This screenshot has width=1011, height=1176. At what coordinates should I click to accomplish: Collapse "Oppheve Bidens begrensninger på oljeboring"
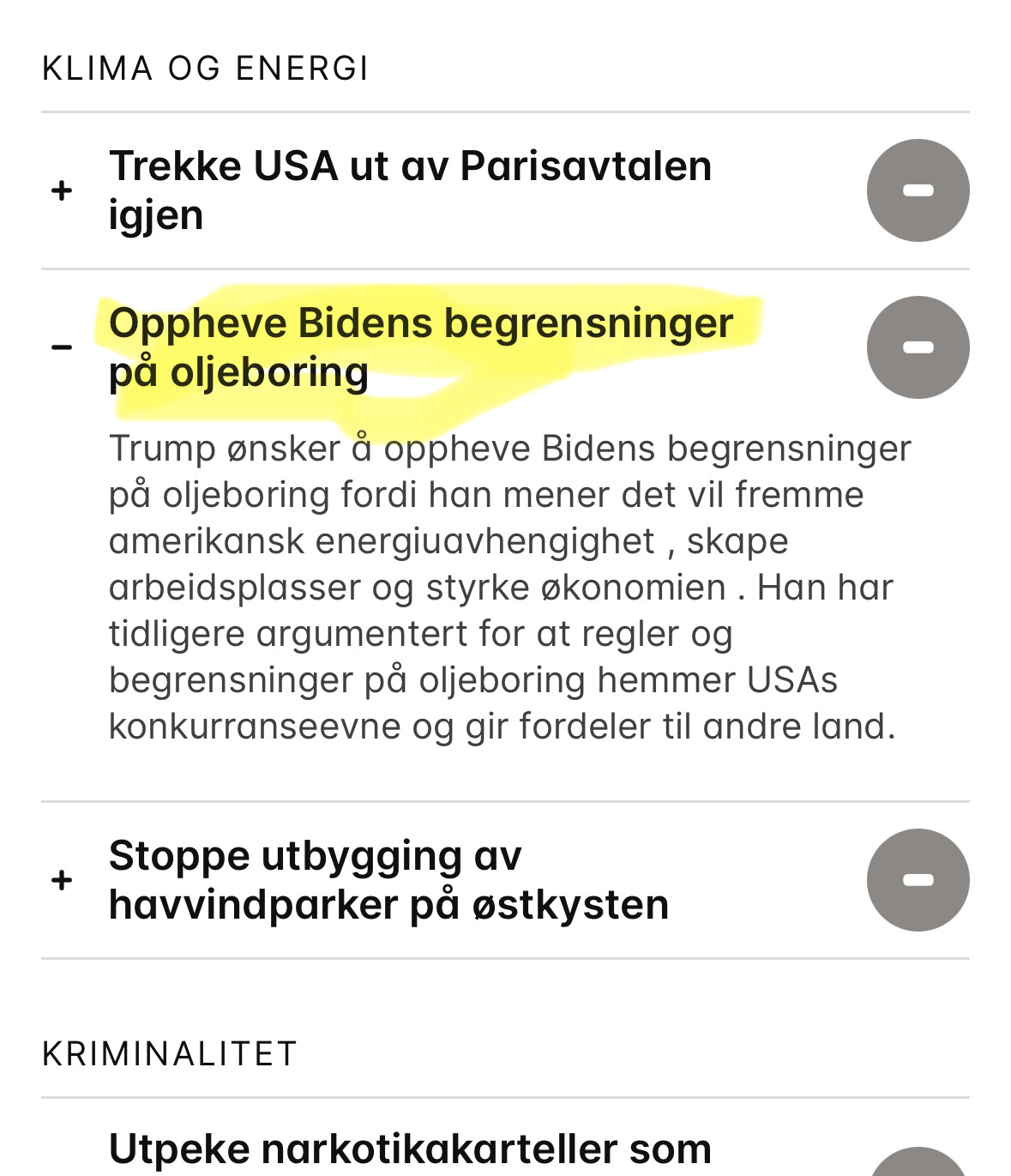click(62, 347)
